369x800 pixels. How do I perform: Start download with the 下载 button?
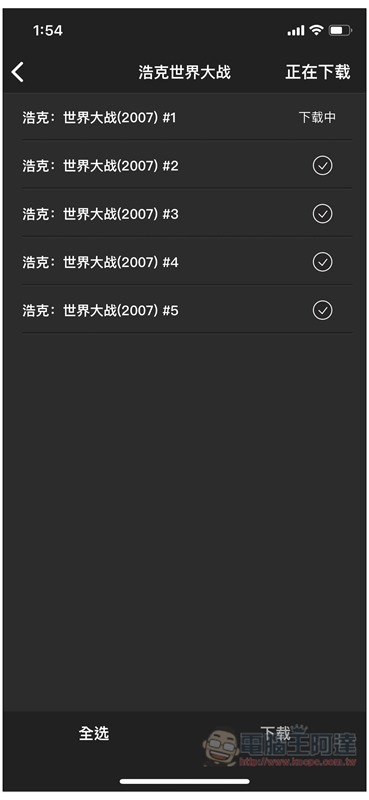276,734
